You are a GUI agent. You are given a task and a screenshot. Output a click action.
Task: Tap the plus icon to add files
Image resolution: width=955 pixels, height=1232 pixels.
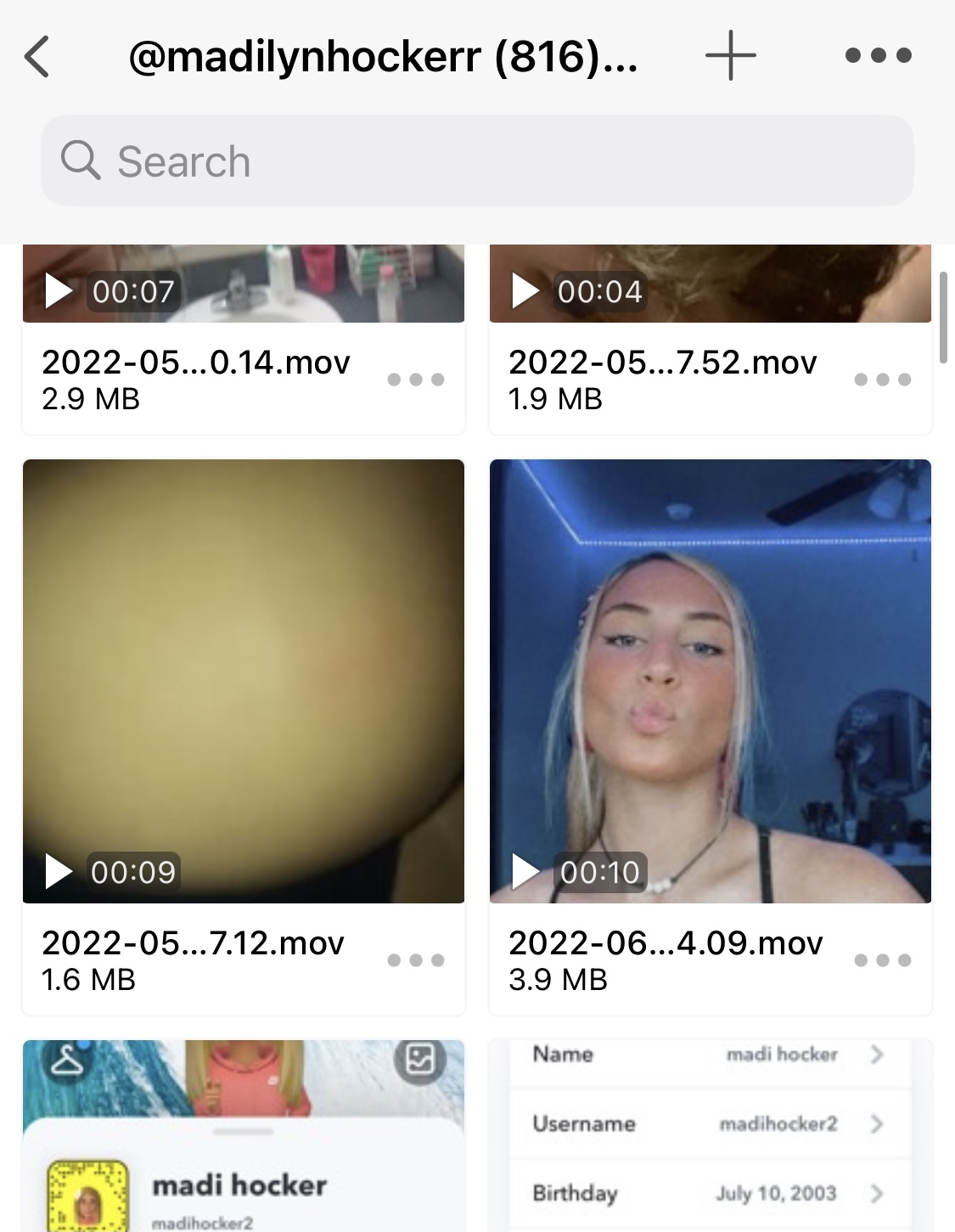[730, 56]
